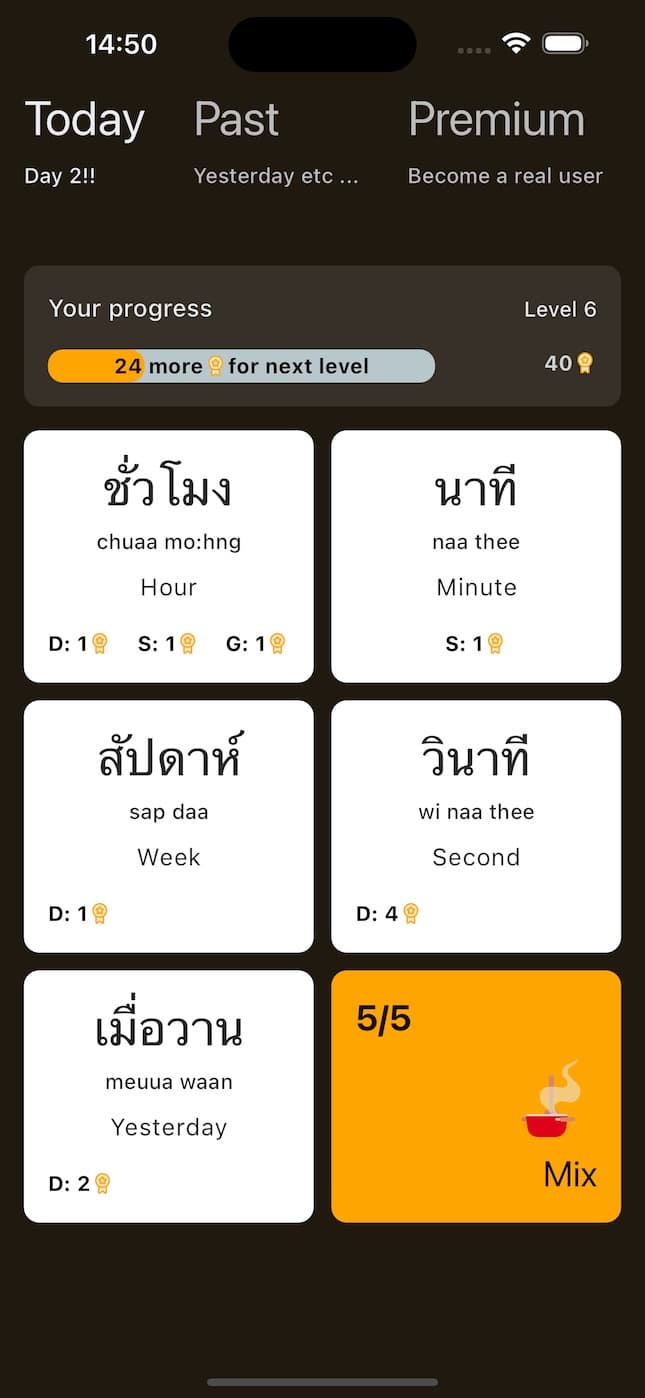This screenshot has width=645, height=1398.
Task: Open the Minute word card
Action: (x=476, y=556)
